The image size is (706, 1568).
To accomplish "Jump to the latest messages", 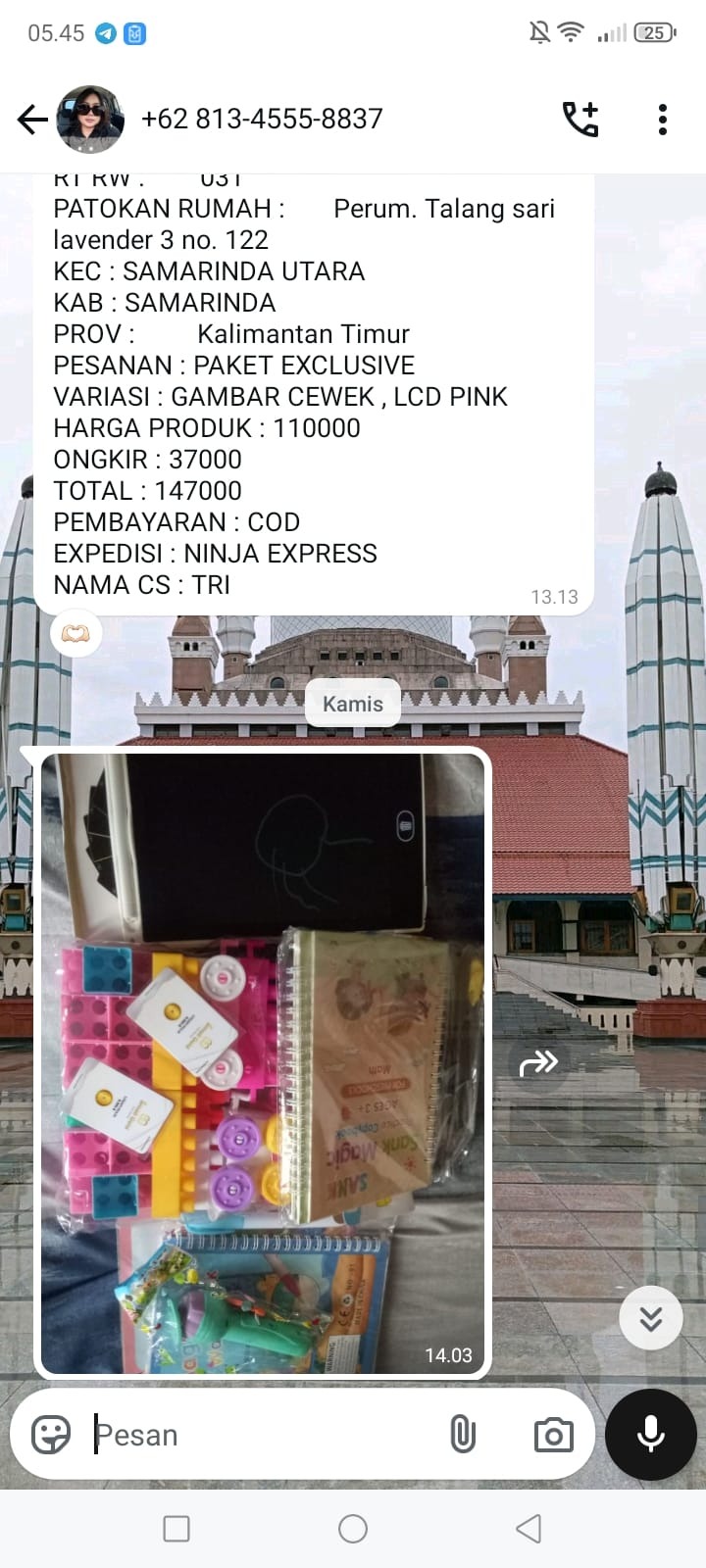I will pos(651,1318).
